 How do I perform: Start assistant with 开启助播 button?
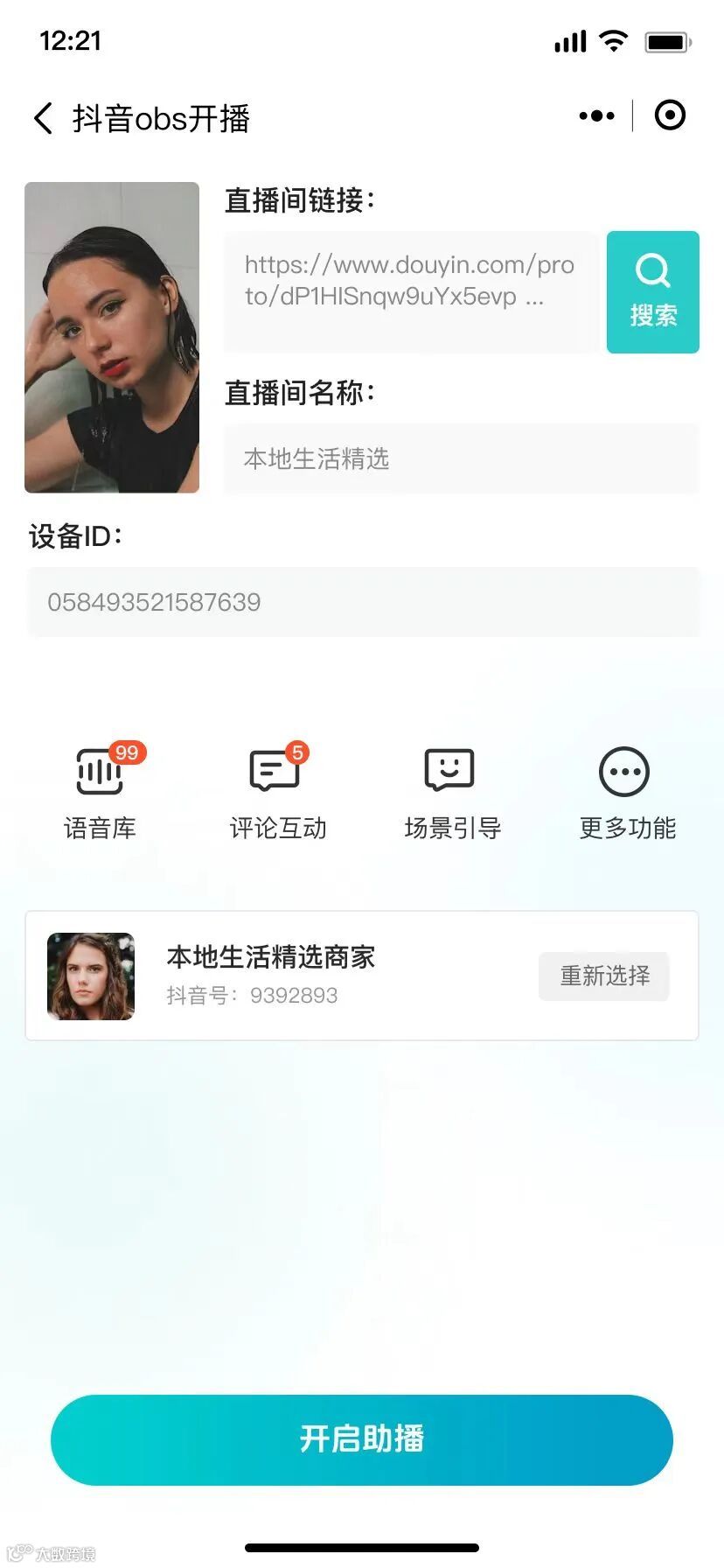point(362,1439)
